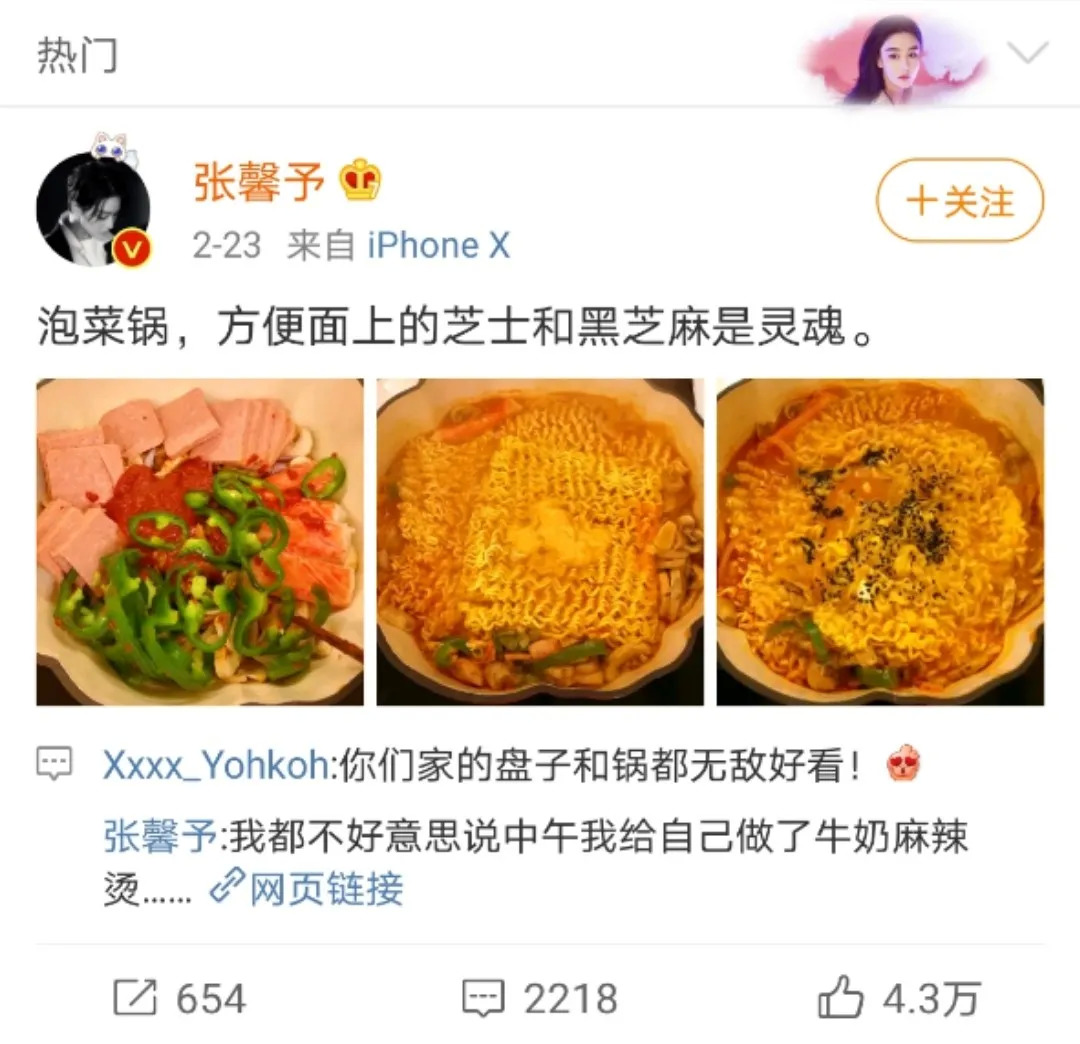Tap the 张馨予 username at the post top
1080x1044 pixels.
(x=259, y=183)
